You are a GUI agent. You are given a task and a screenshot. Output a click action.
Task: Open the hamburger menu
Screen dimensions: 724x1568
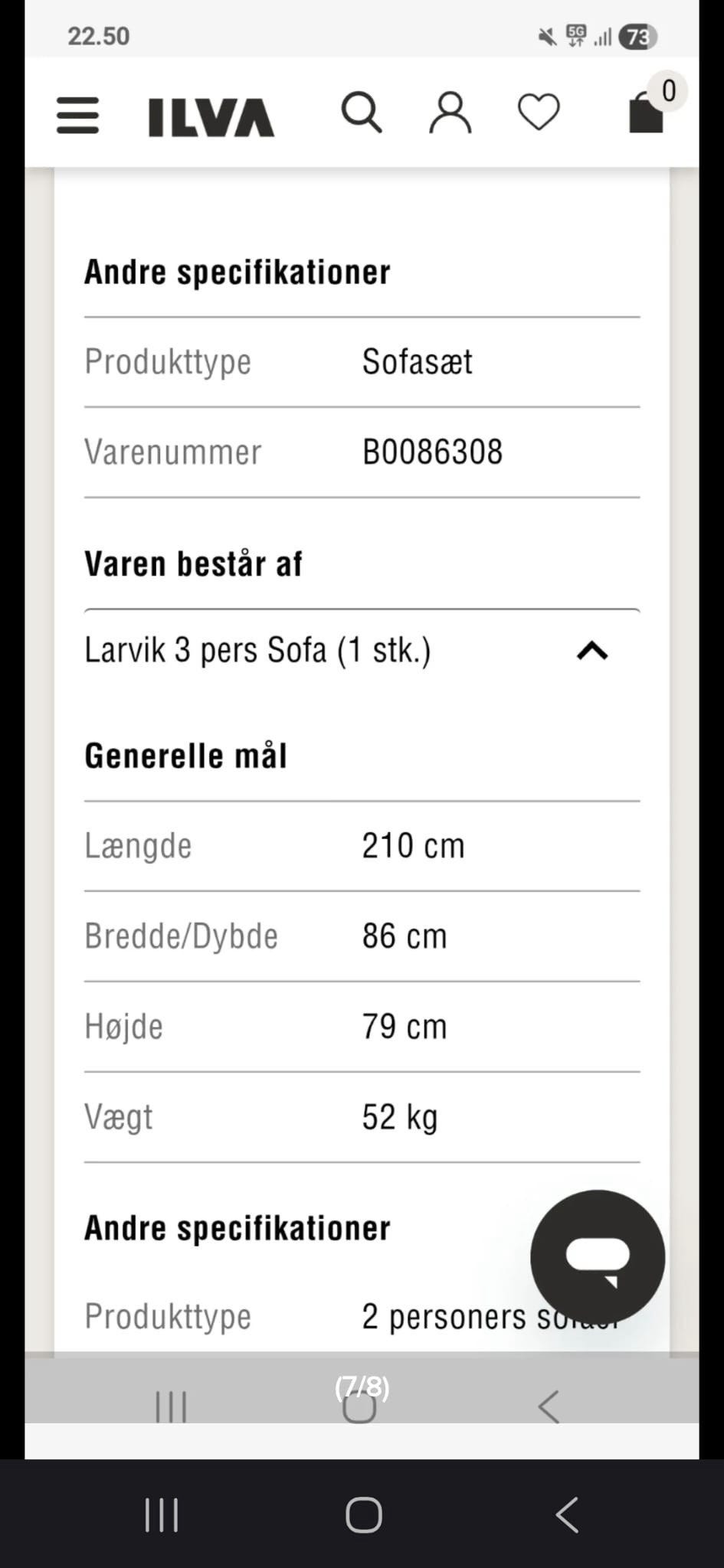coord(77,116)
